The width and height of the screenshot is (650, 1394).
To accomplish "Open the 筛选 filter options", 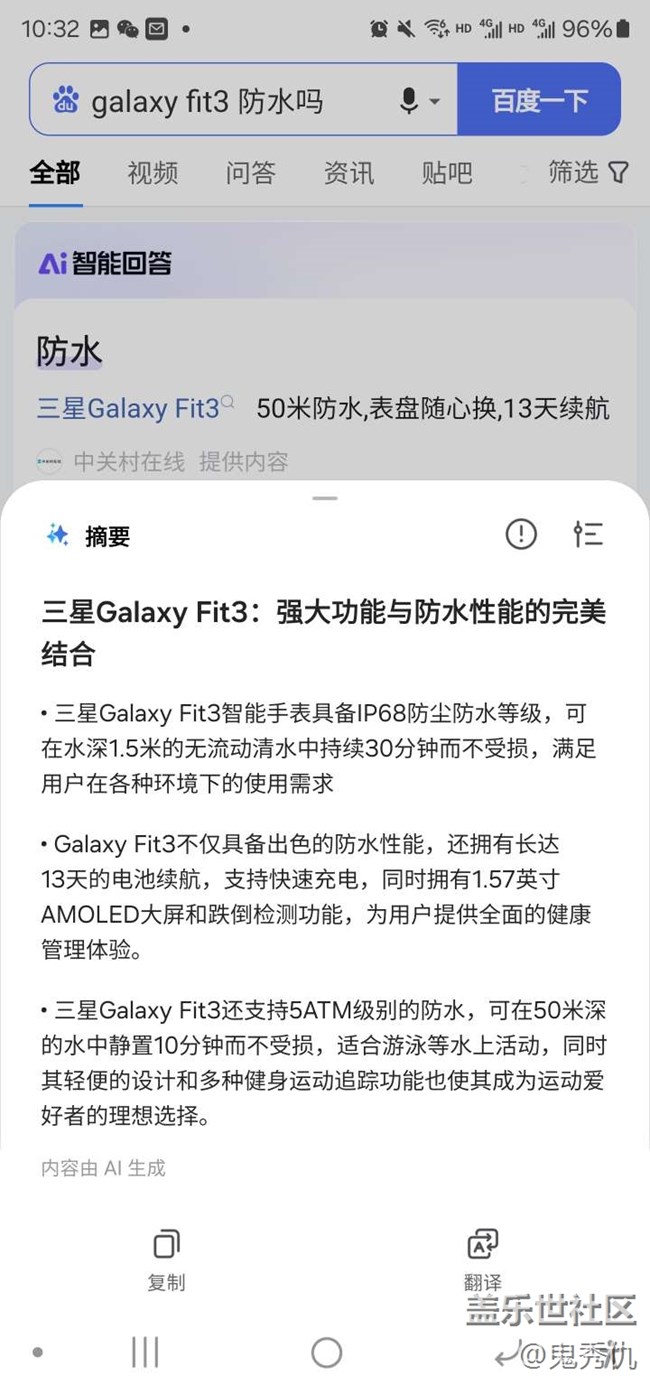I will [588, 173].
